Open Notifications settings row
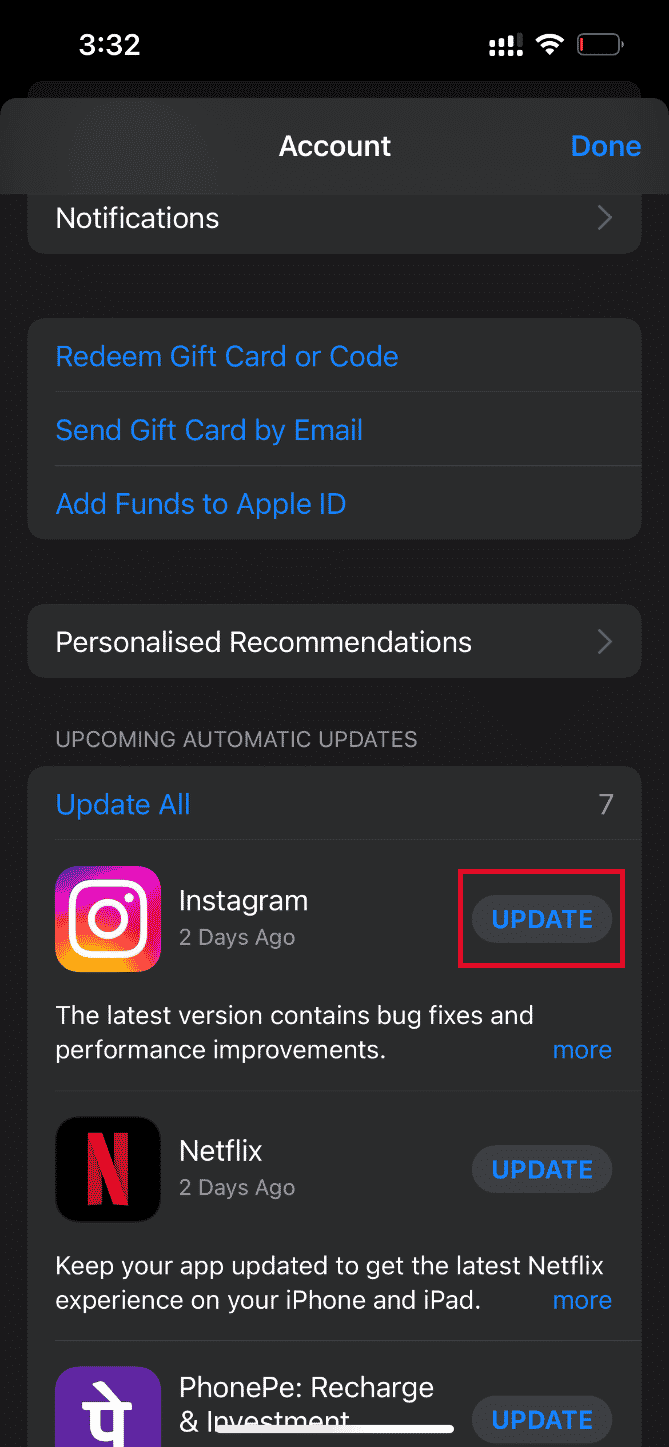The width and height of the screenshot is (669, 1447). click(334, 218)
